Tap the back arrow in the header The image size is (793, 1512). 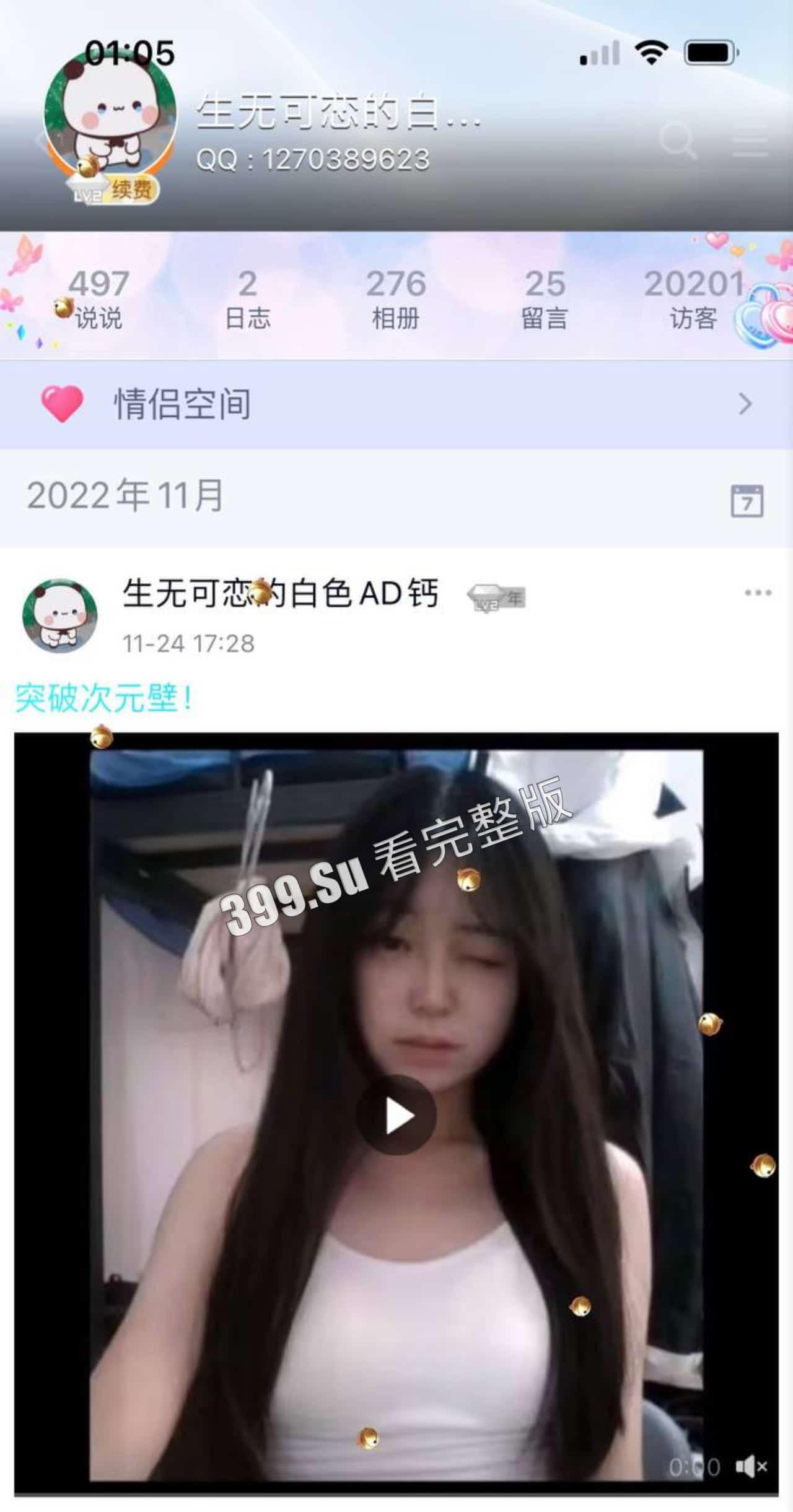43,140
